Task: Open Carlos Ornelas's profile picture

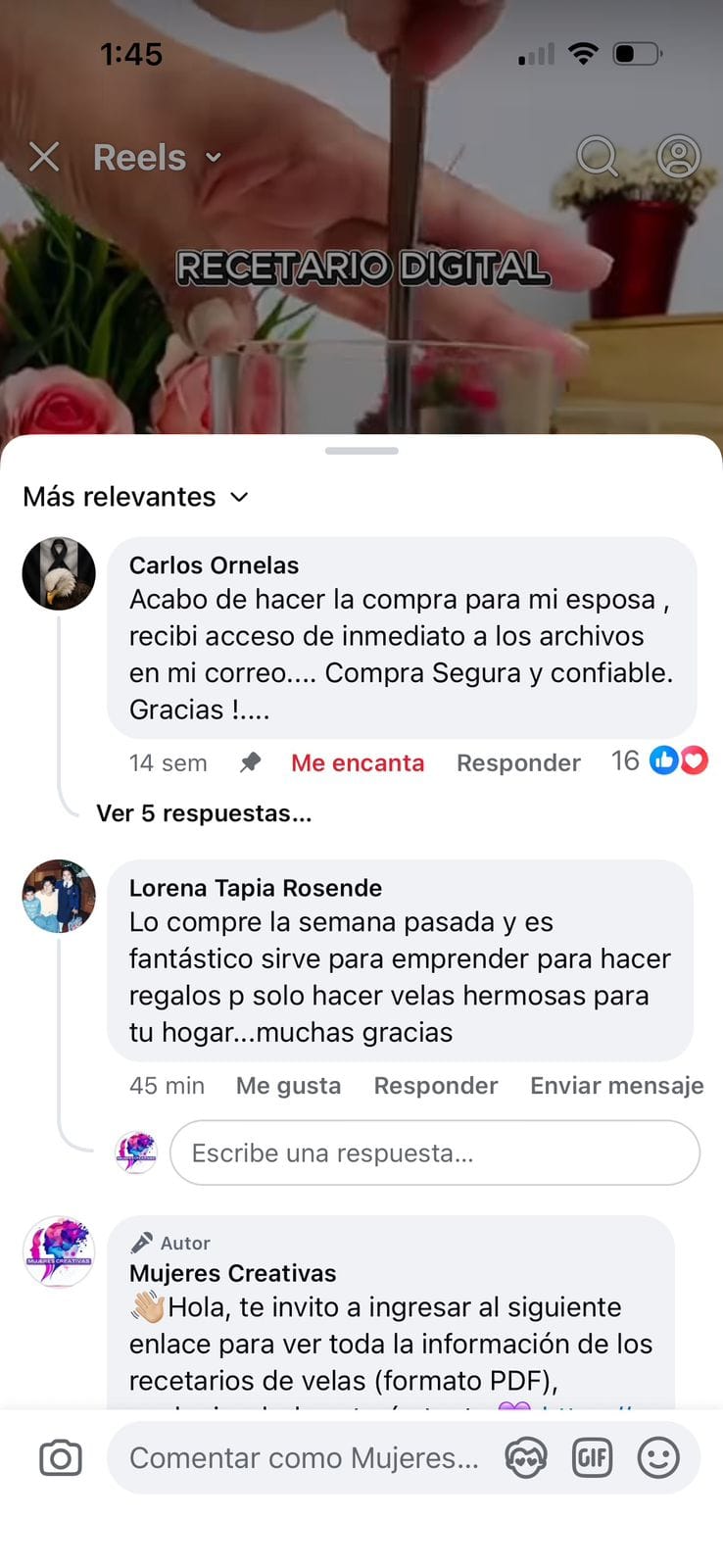Action: click(59, 573)
